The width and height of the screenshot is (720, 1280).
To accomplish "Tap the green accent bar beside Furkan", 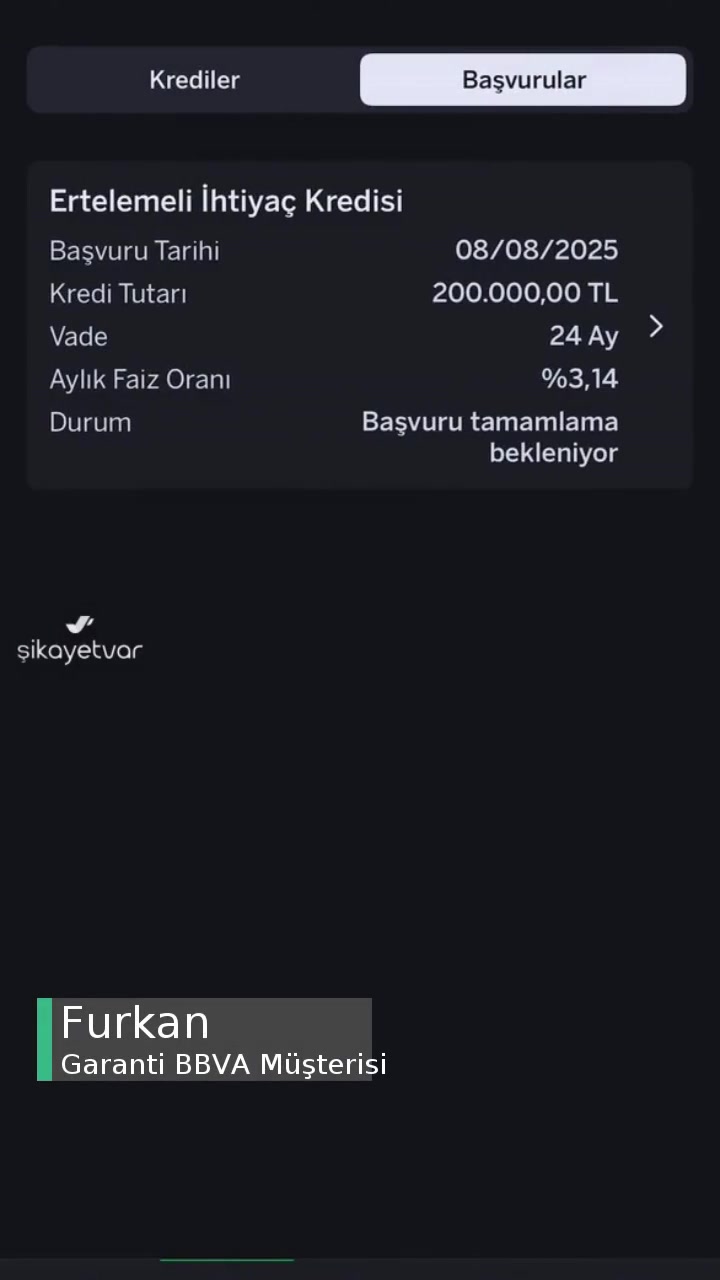I will tap(44, 1040).
